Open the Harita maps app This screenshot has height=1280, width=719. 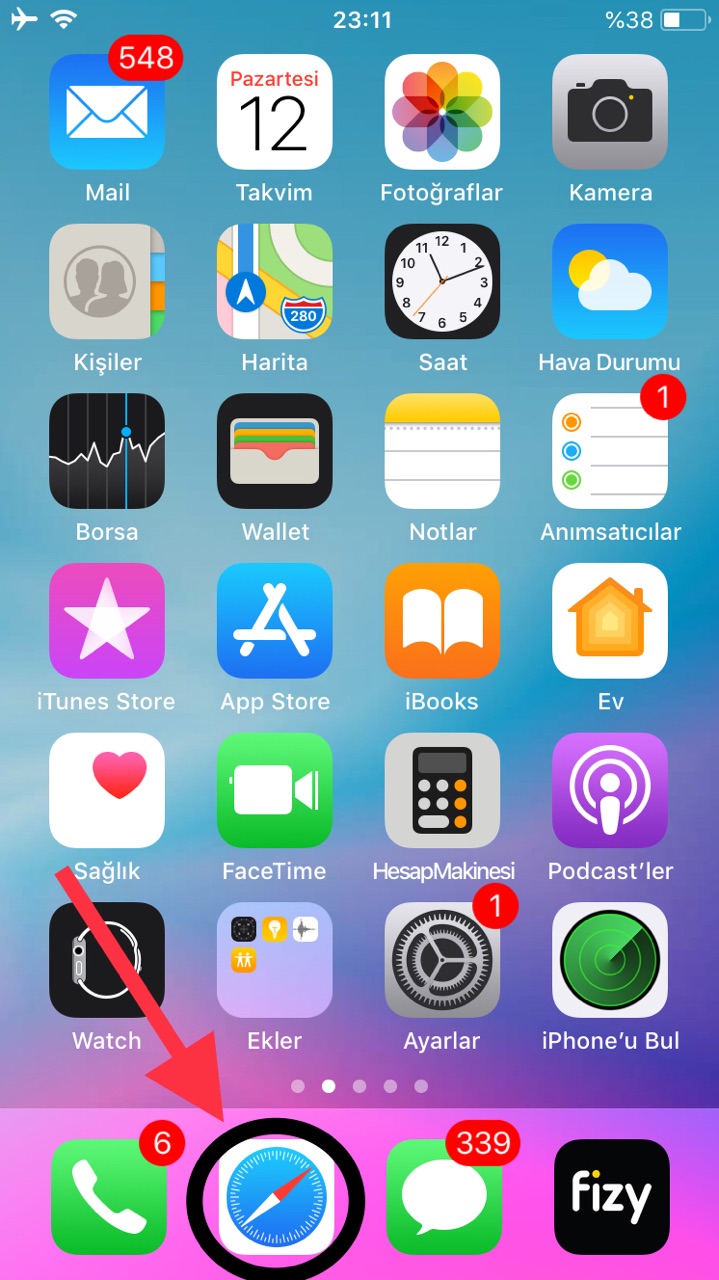[274, 282]
